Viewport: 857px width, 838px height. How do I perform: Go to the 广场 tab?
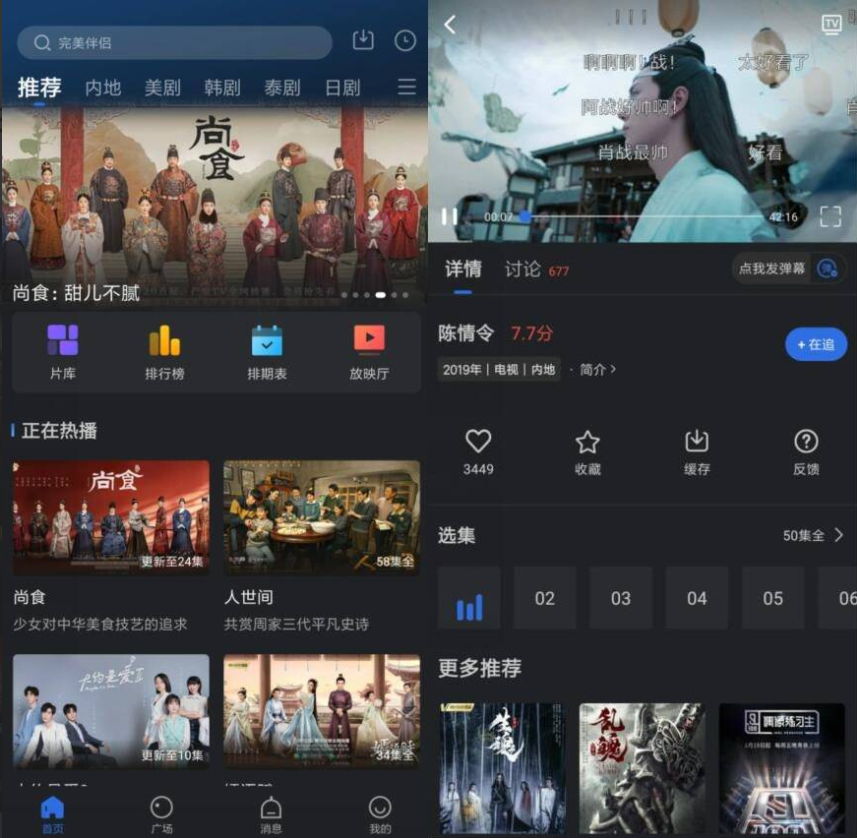pos(161,814)
